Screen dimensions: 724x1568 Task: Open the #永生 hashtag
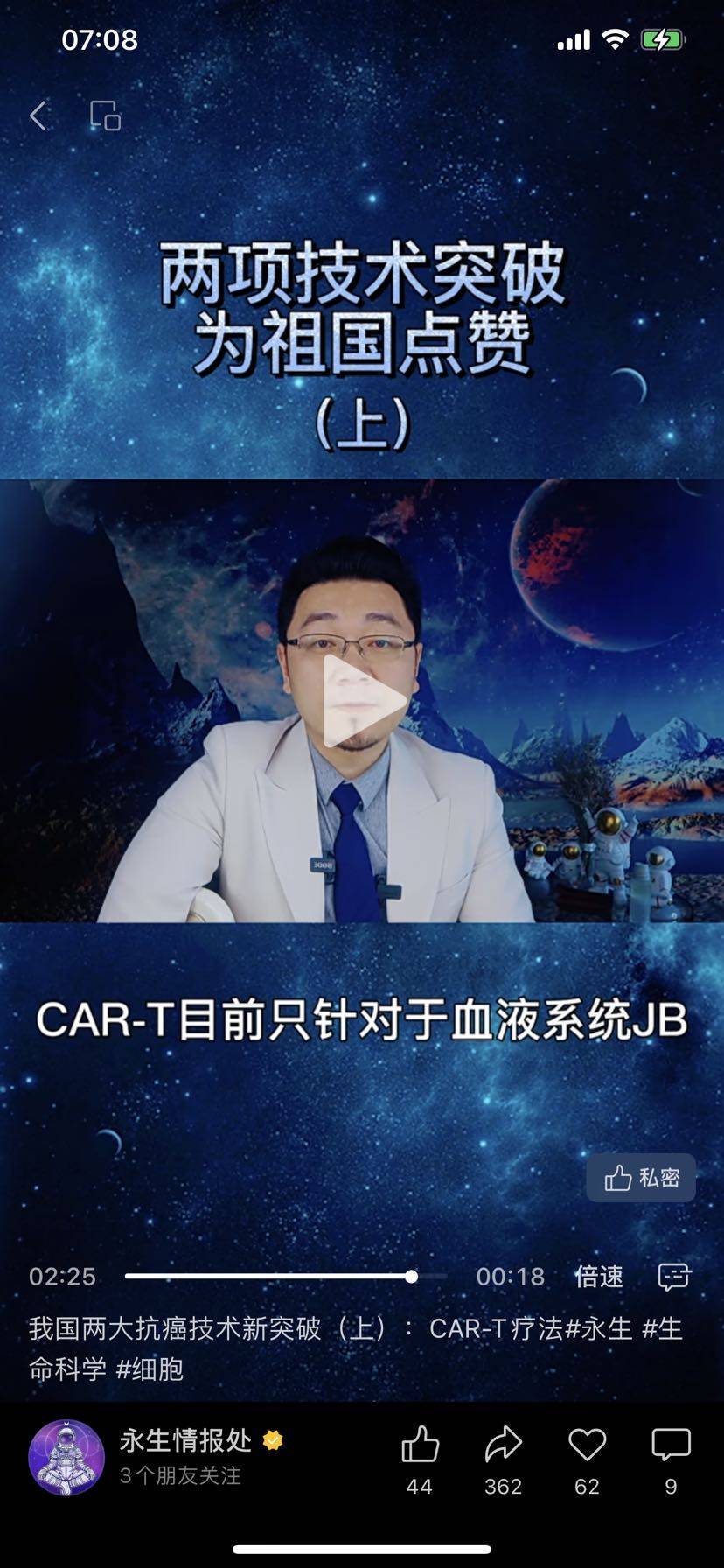click(599, 1329)
